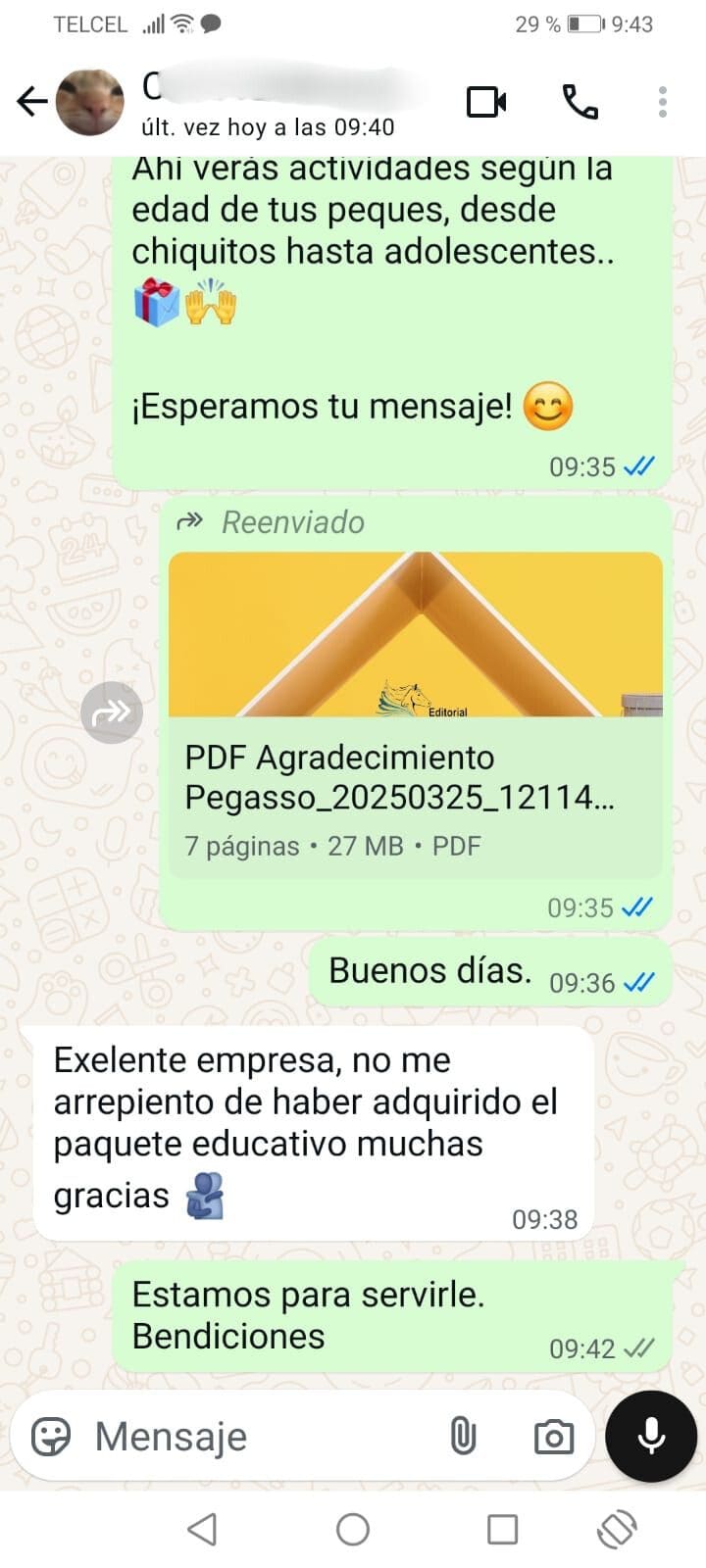Go back to the chat list
Screen dimensions: 706x1568
coord(31,101)
